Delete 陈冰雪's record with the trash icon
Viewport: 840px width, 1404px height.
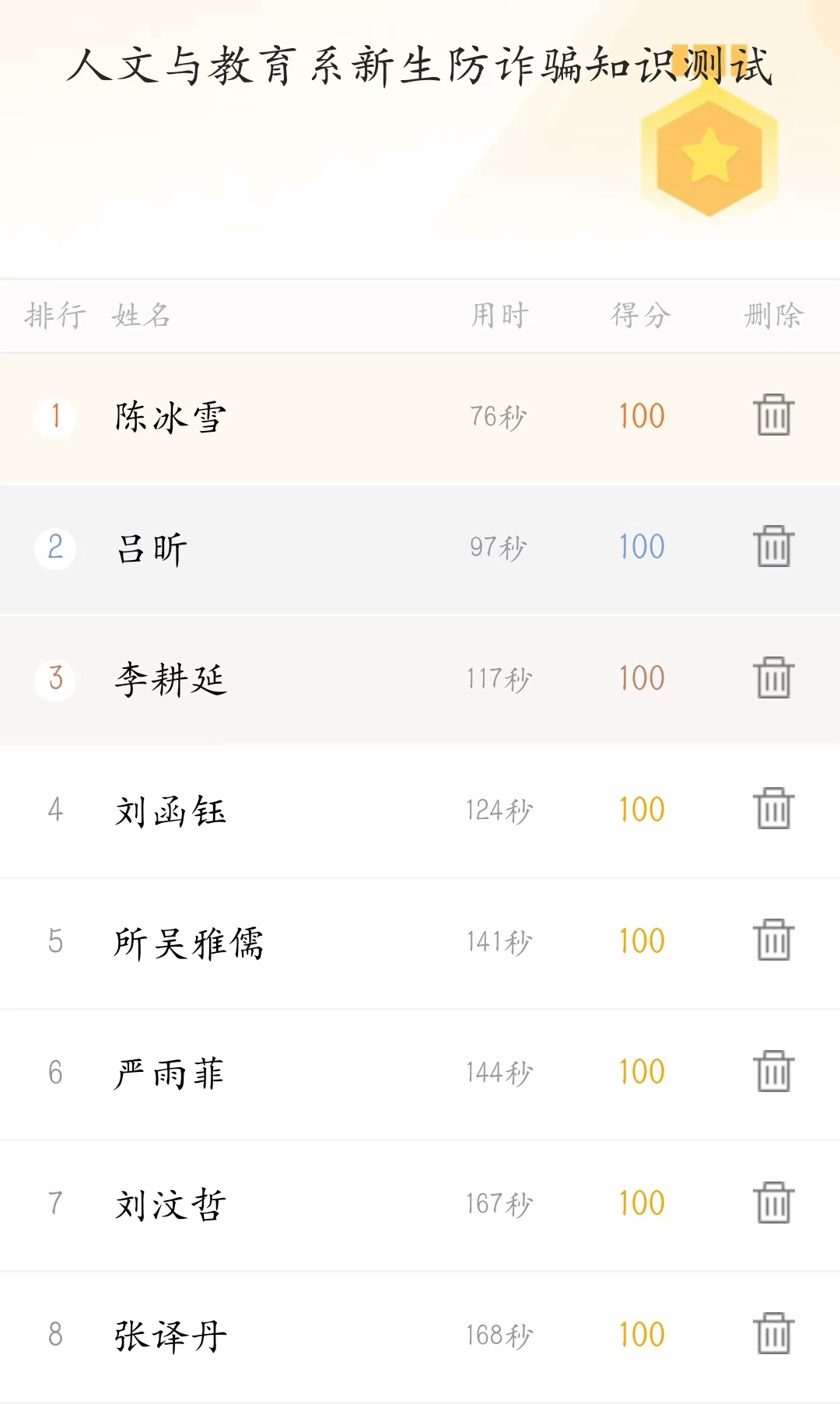[x=774, y=415]
